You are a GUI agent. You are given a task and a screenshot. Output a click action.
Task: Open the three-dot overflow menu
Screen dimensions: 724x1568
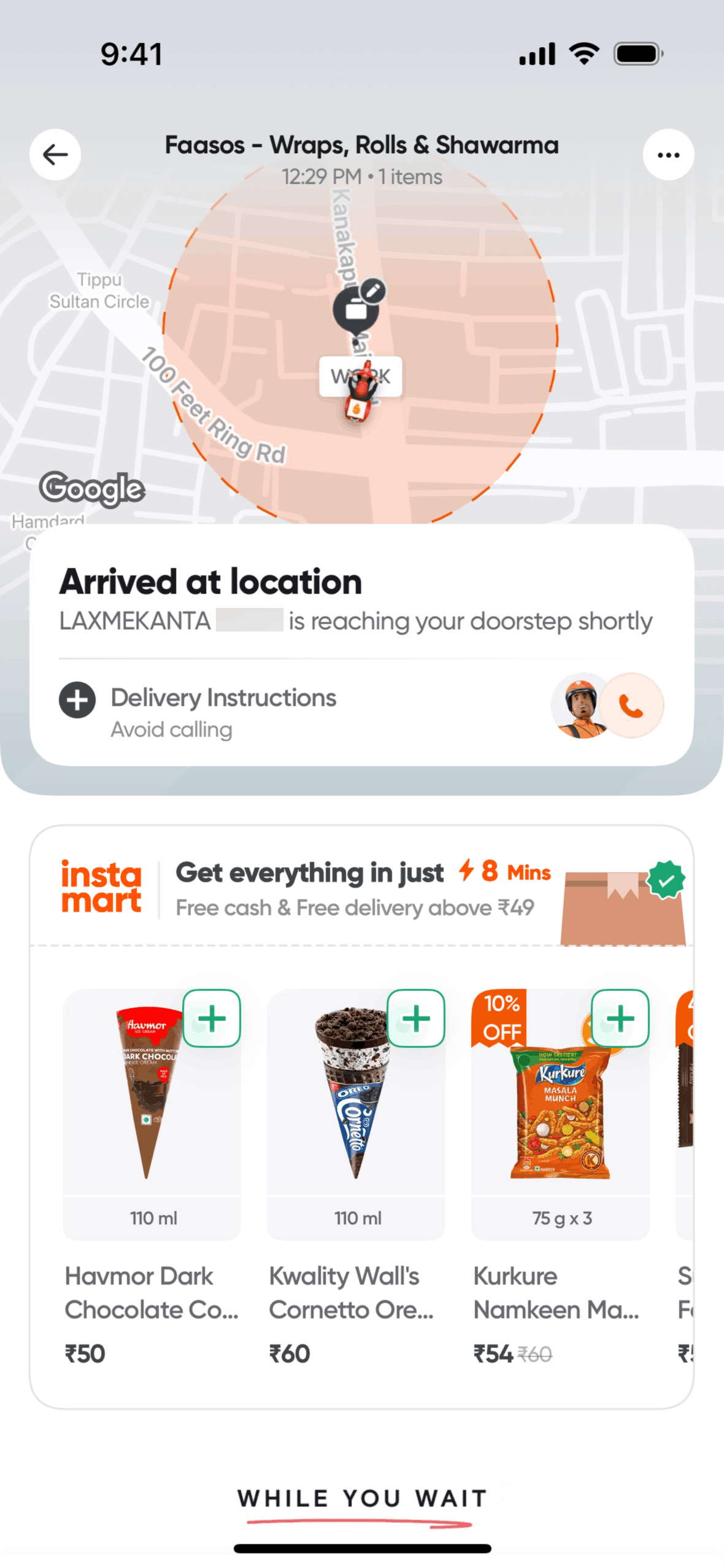click(668, 155)
